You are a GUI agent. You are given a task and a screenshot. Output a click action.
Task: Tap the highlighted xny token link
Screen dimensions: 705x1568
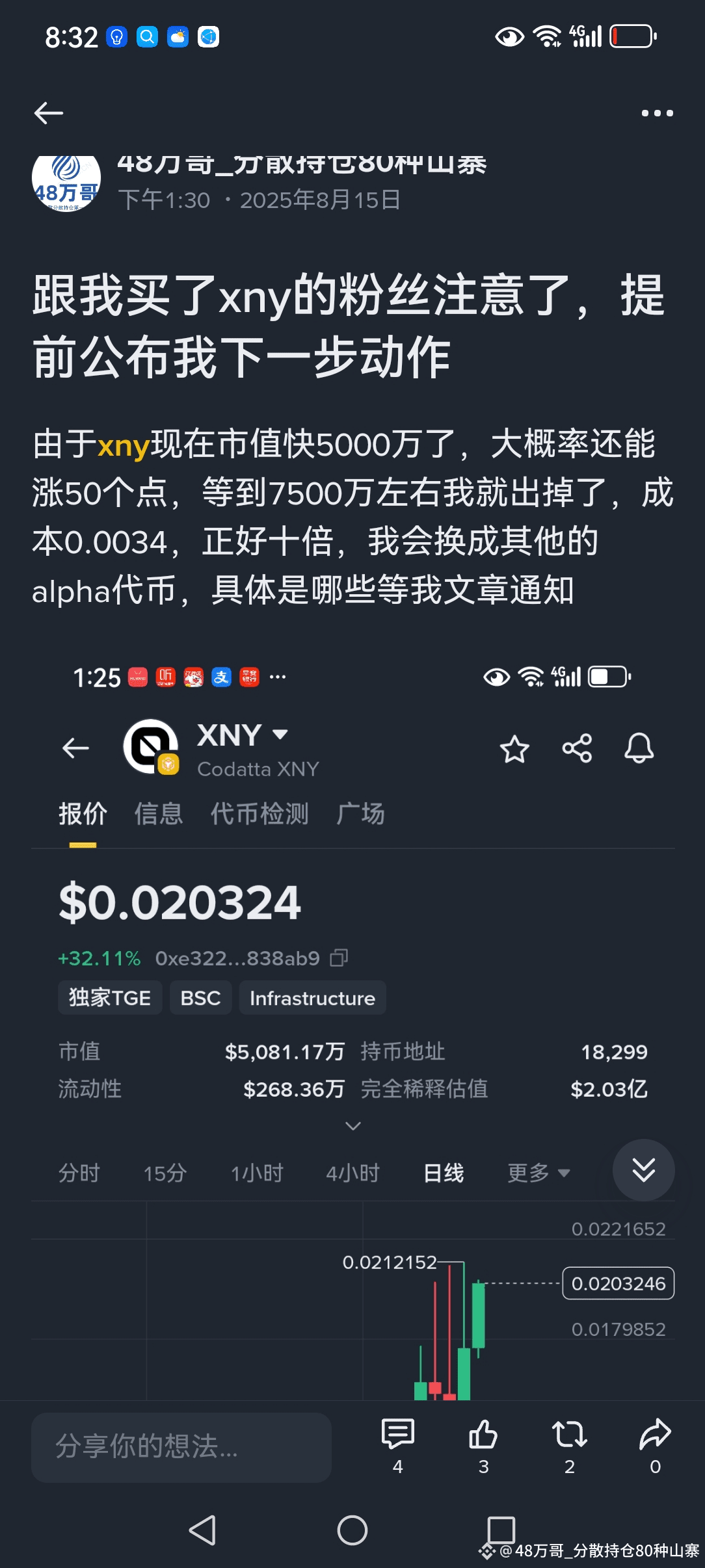pyautogui.click(x=124, y=446)
